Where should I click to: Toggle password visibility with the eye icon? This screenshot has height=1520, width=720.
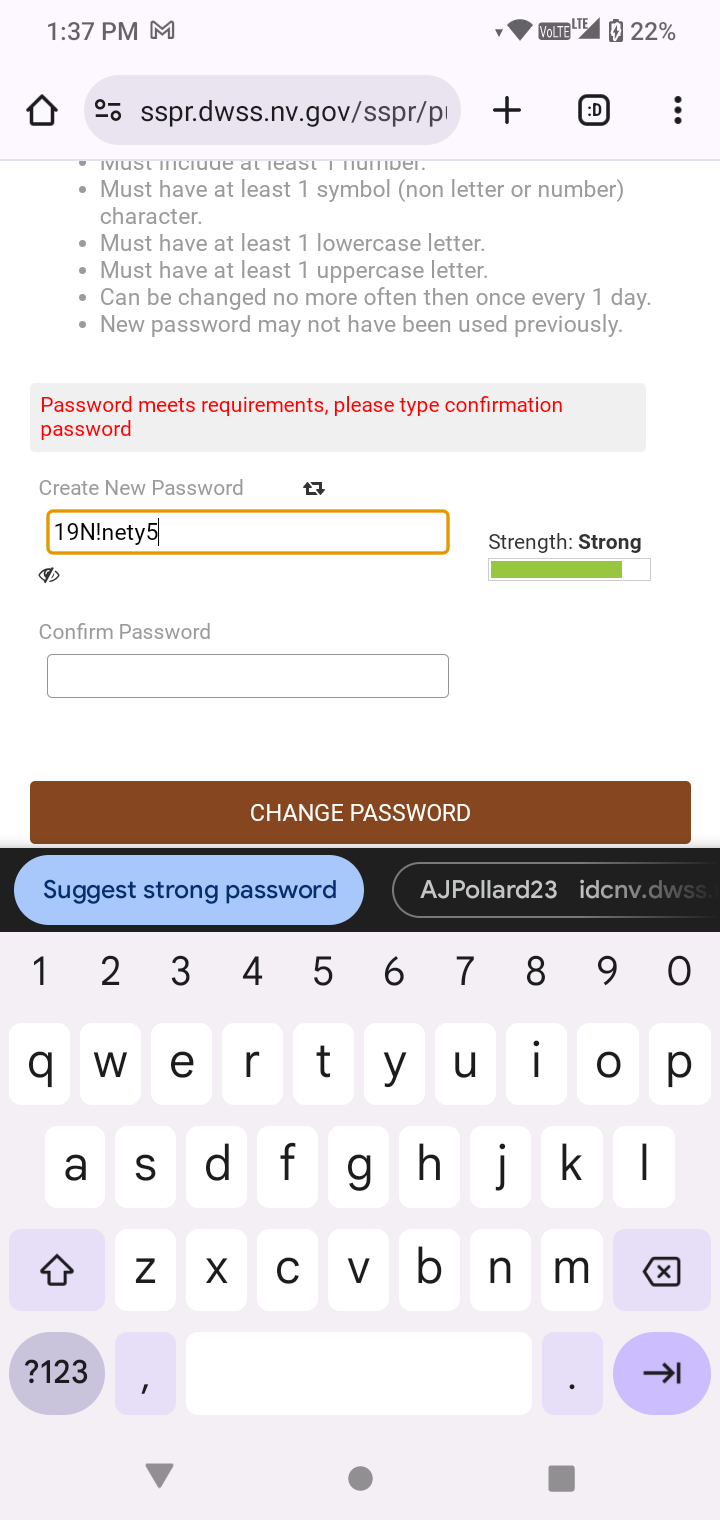pos(49,575)
